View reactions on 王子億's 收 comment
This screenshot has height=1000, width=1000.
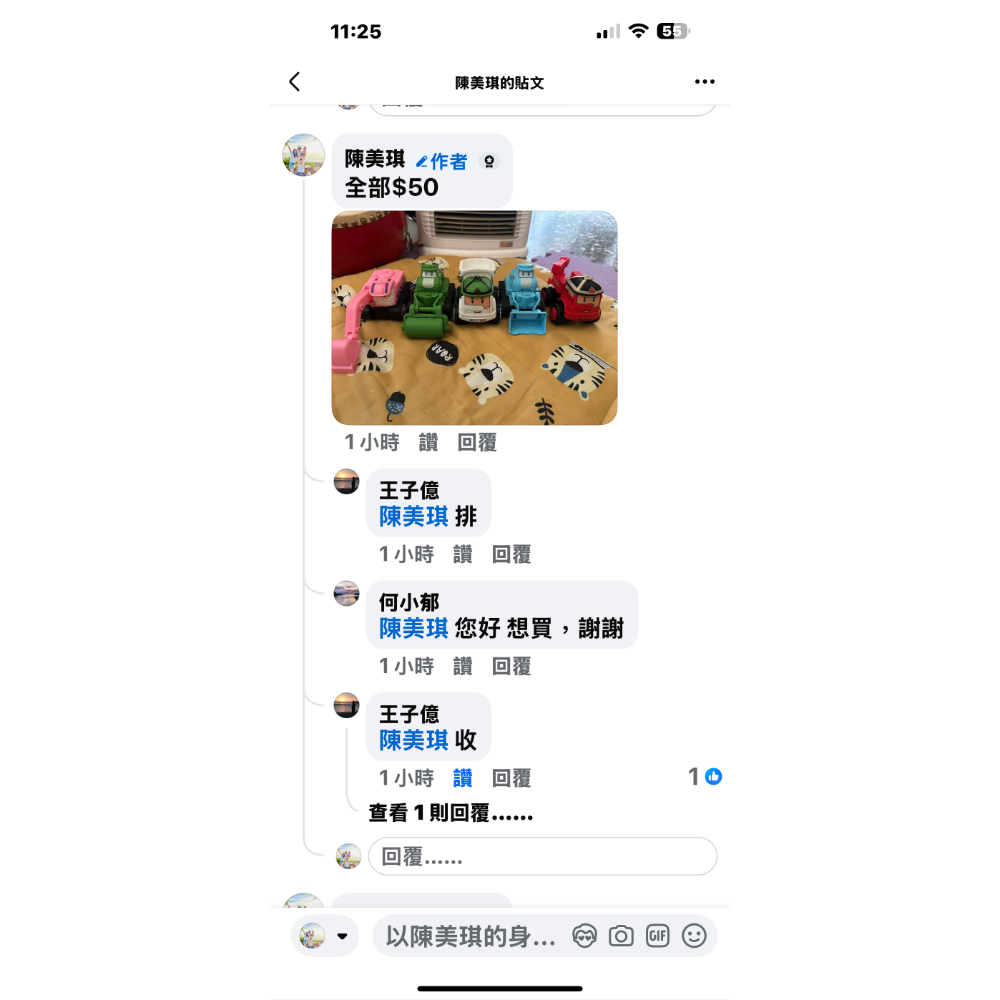[705, 777]
